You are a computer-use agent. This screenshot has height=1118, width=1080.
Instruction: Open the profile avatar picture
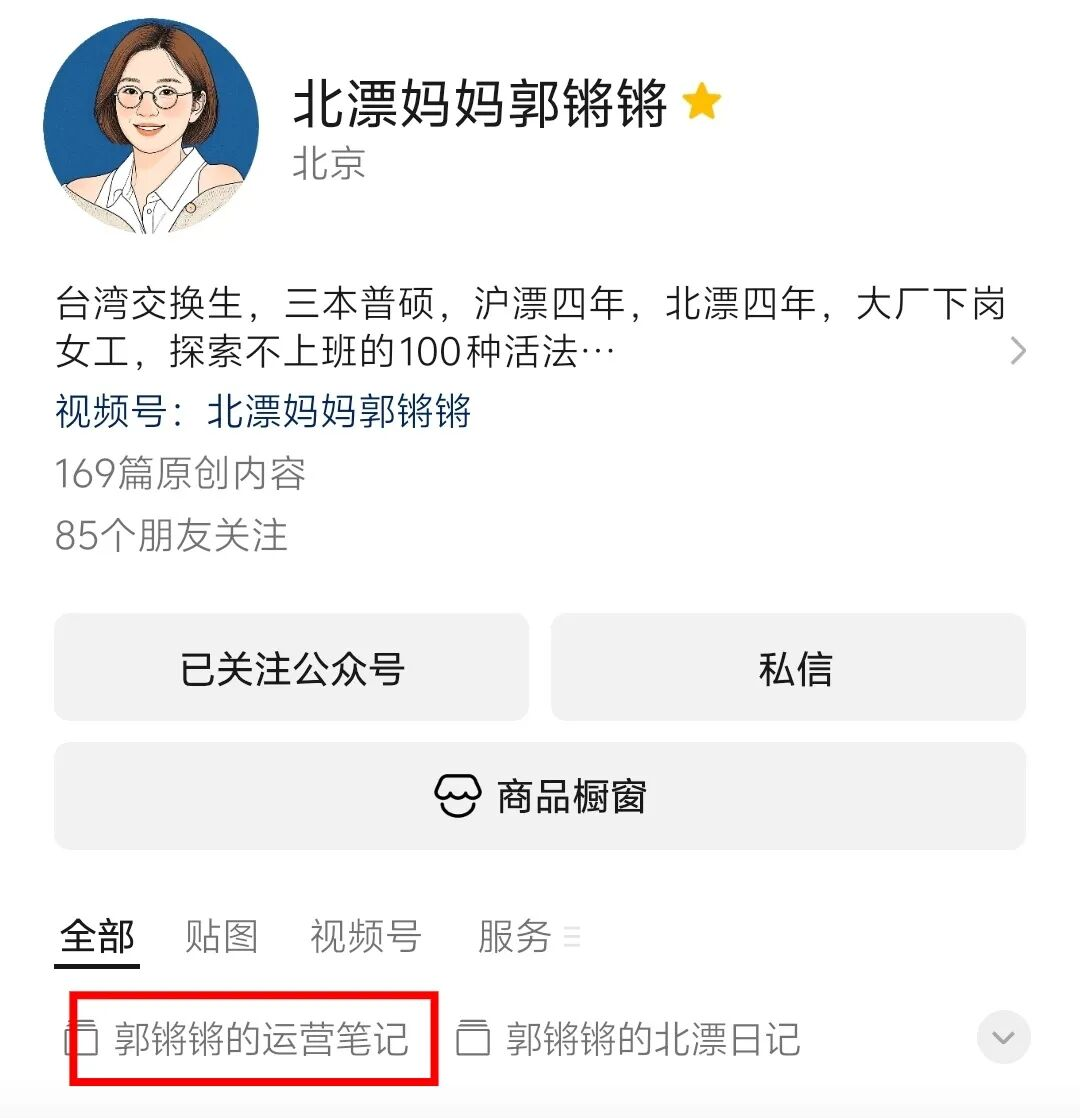151,126
